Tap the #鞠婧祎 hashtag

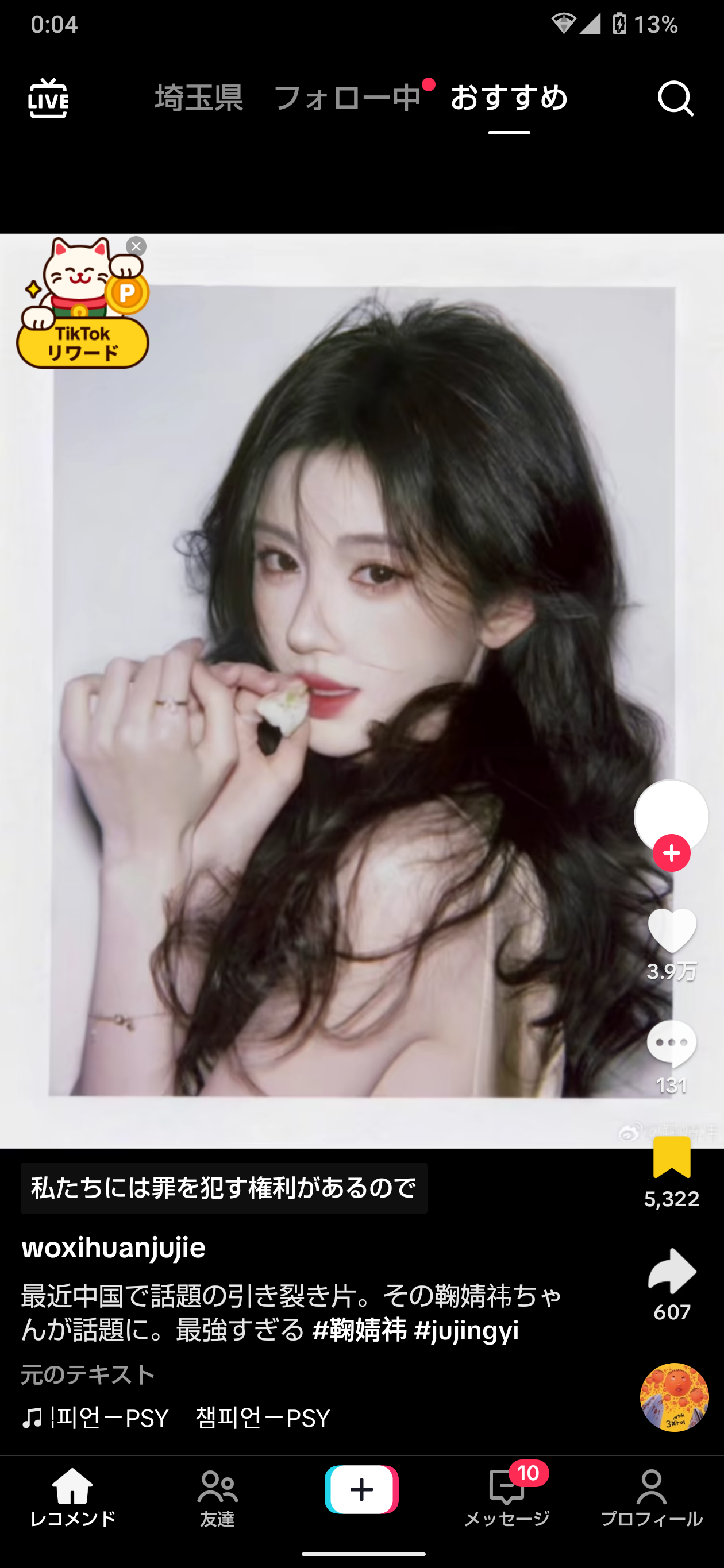click(x=359, y=1330)
